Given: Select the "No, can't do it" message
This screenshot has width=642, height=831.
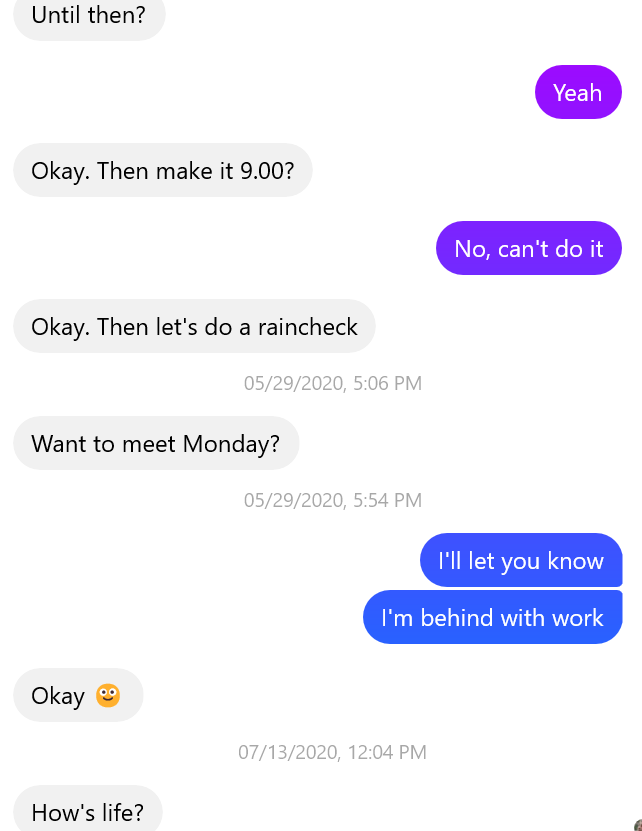Looking at the screenshot, I should coord(528,248).
